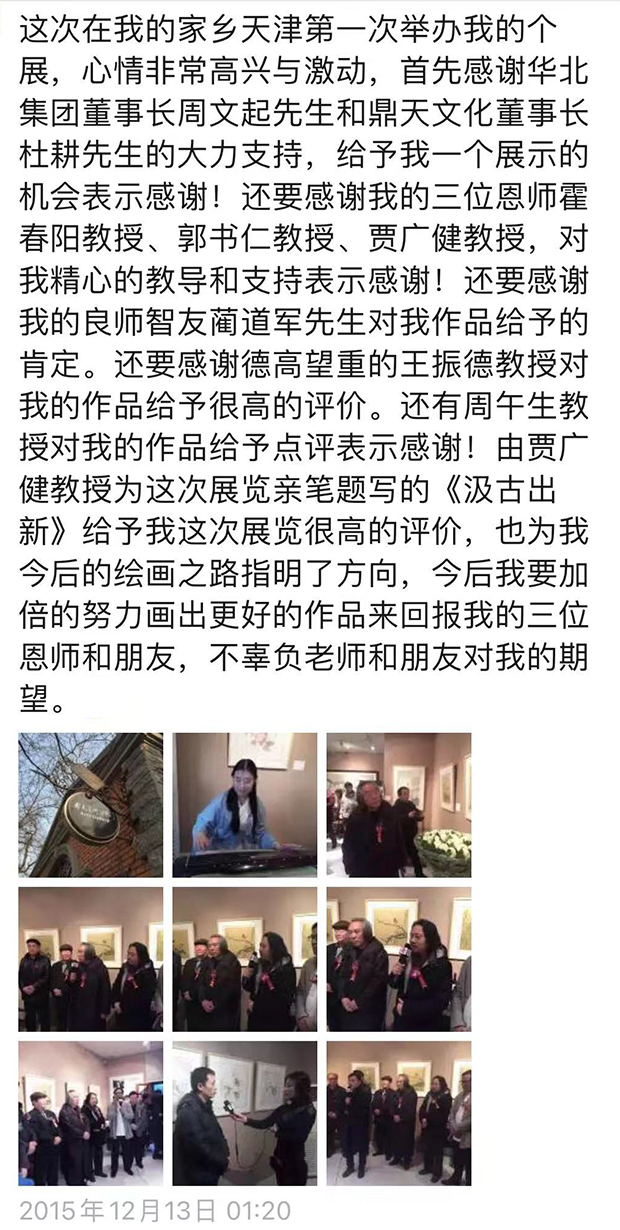The width and height of the screenshot is (620, 1230).
Task: Open the photo of the round building sign
Action: [90, 805]
